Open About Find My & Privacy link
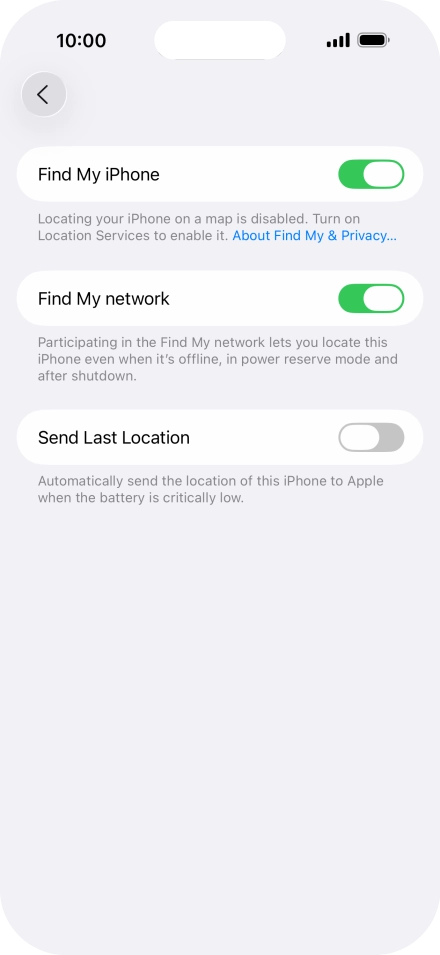Viewport: 440px width, 955px height. (x=314, y=236)
